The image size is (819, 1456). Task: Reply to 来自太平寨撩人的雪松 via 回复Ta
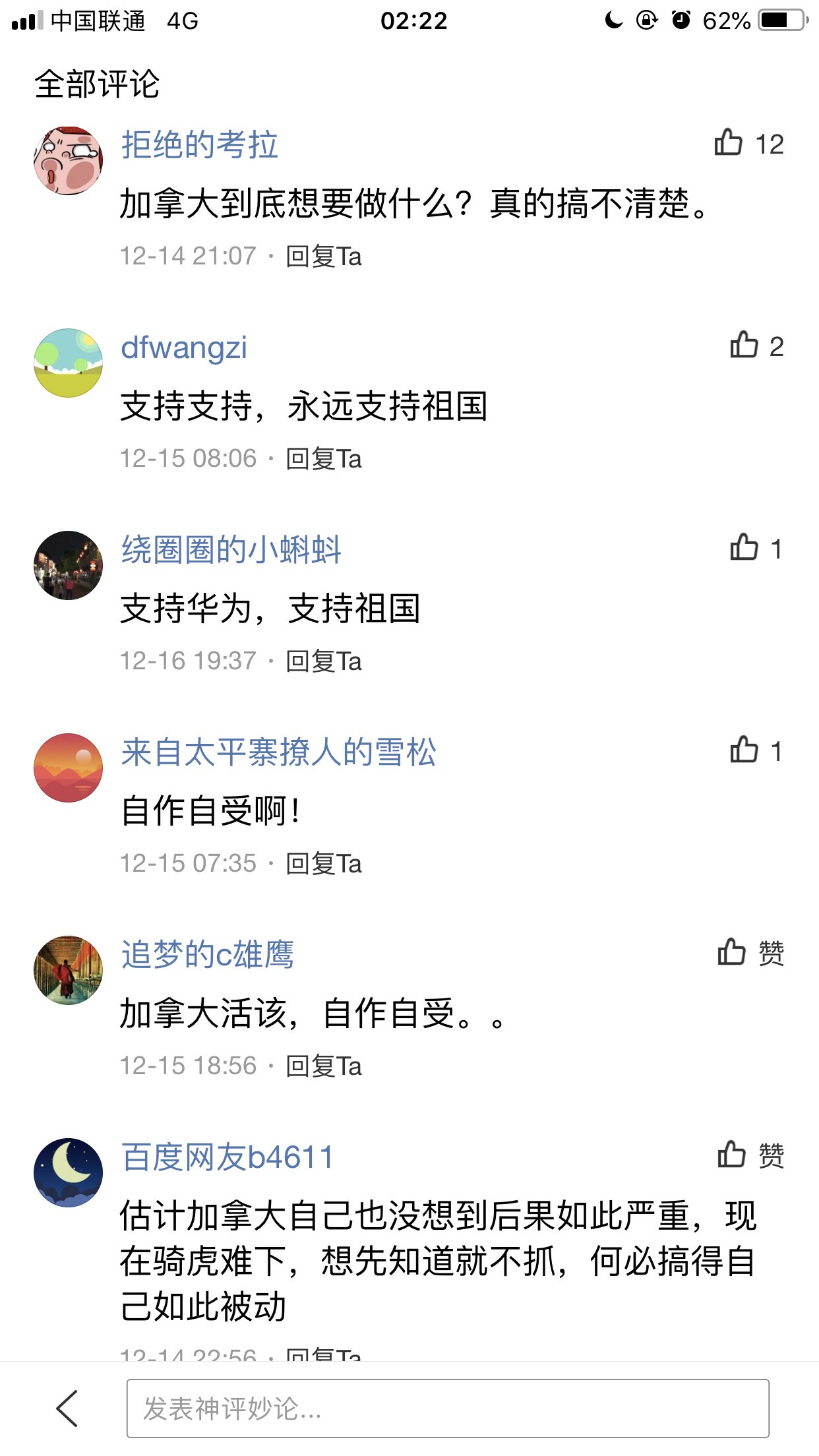(324, 864)
